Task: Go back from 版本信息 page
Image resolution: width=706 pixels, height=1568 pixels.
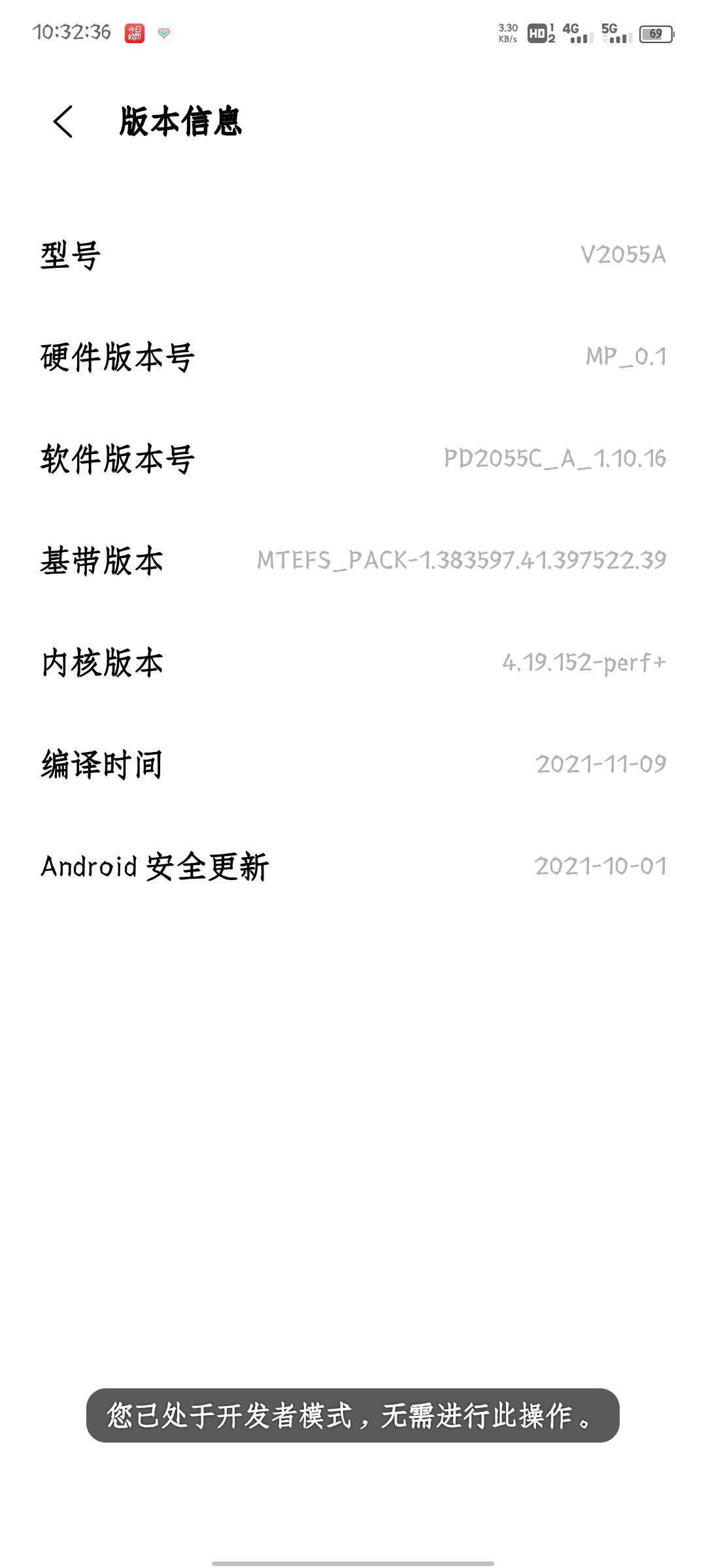Action: [x=63, y=122]
